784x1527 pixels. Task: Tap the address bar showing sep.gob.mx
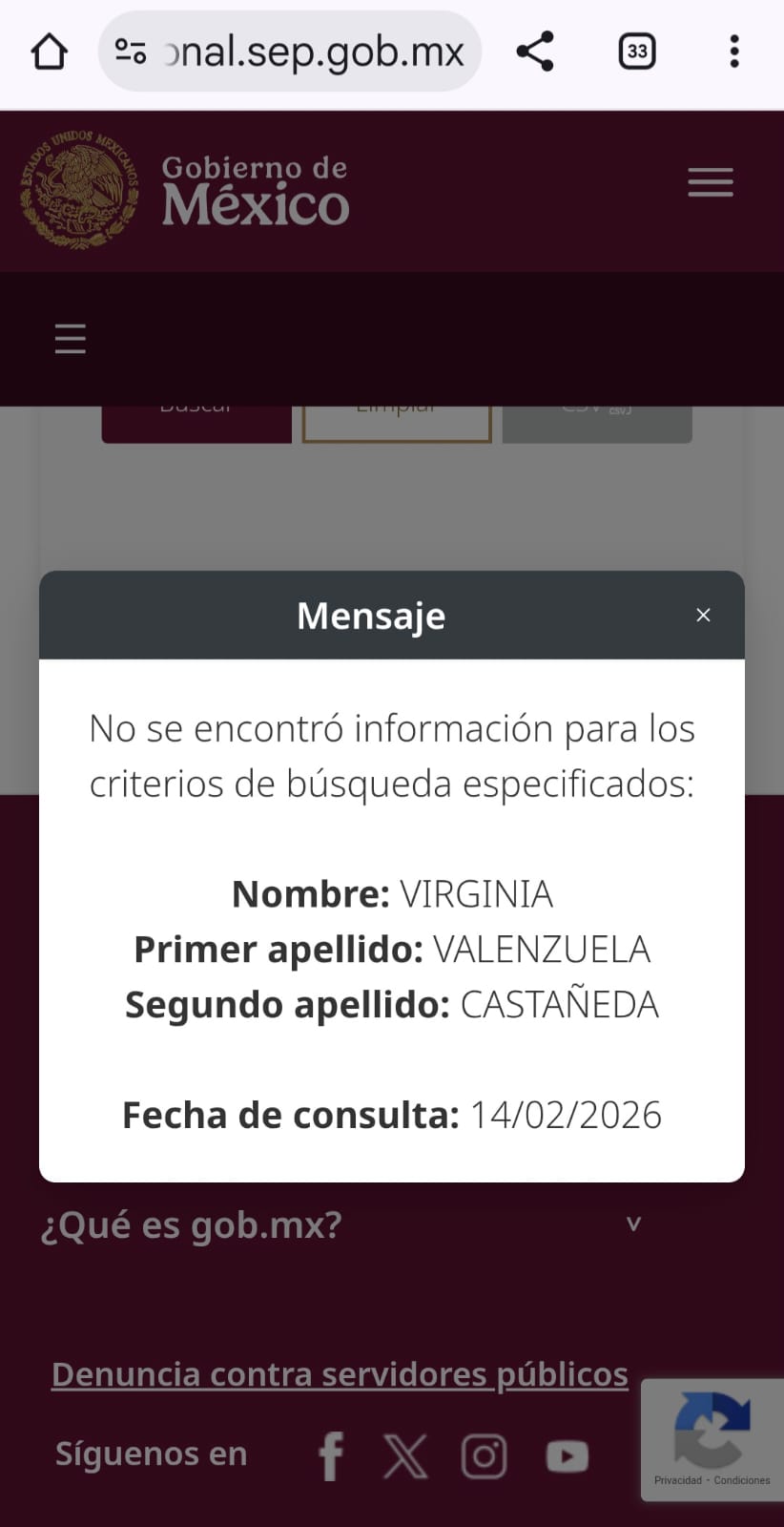pyautogui.click(x=290, y=52)
